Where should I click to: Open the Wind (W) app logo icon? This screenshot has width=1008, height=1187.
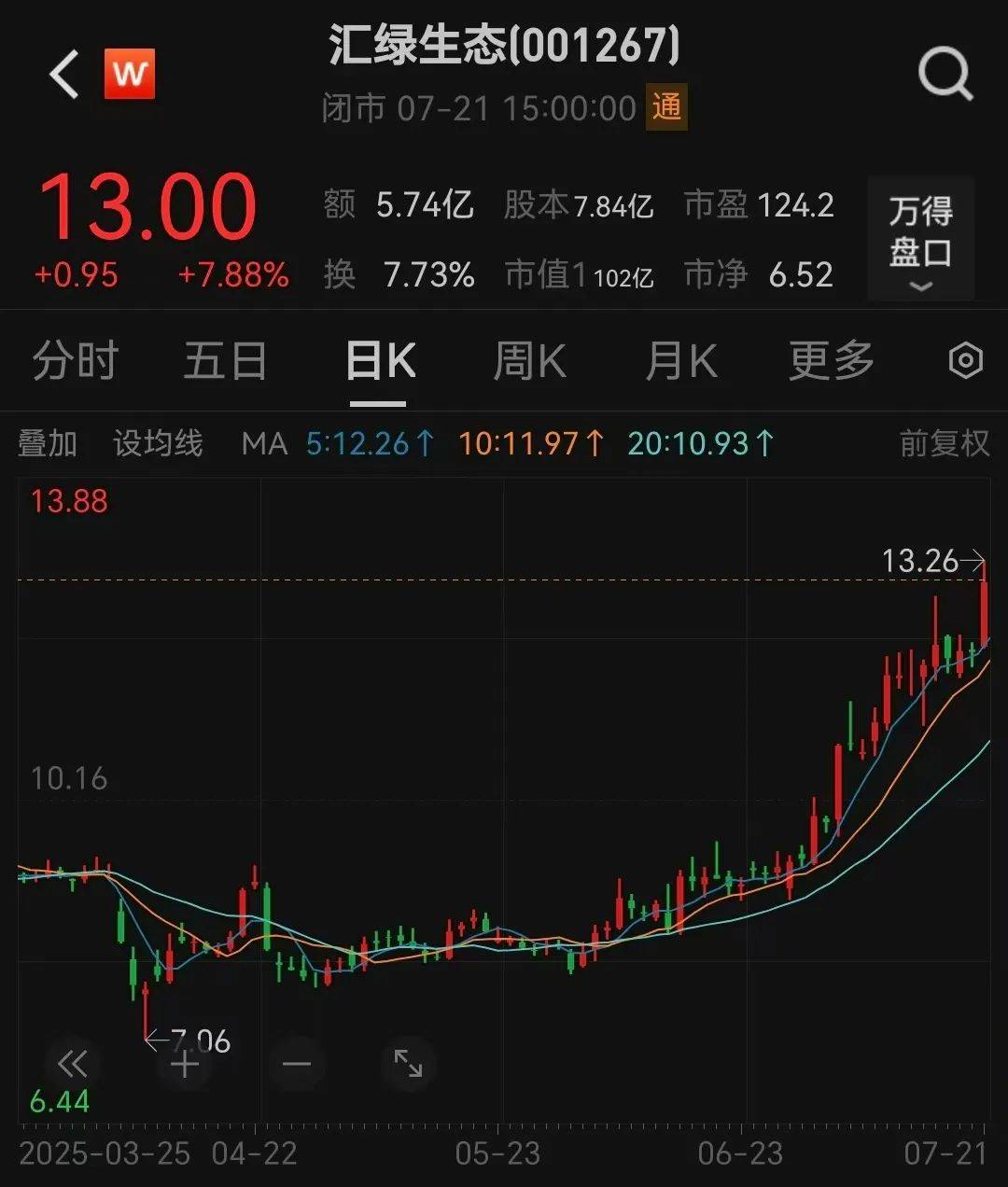(x=130, y=75)
